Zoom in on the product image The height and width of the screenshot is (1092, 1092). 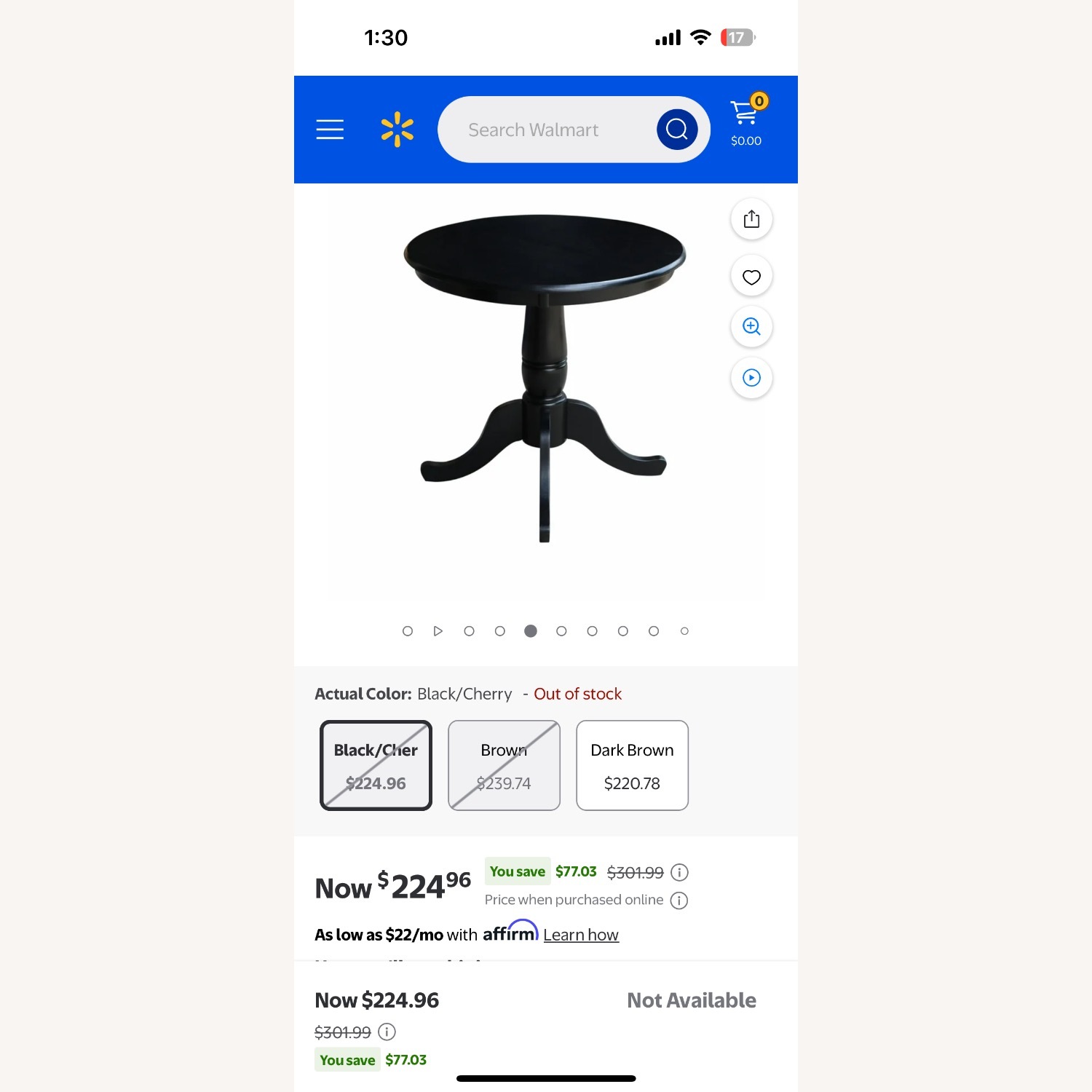751,326
